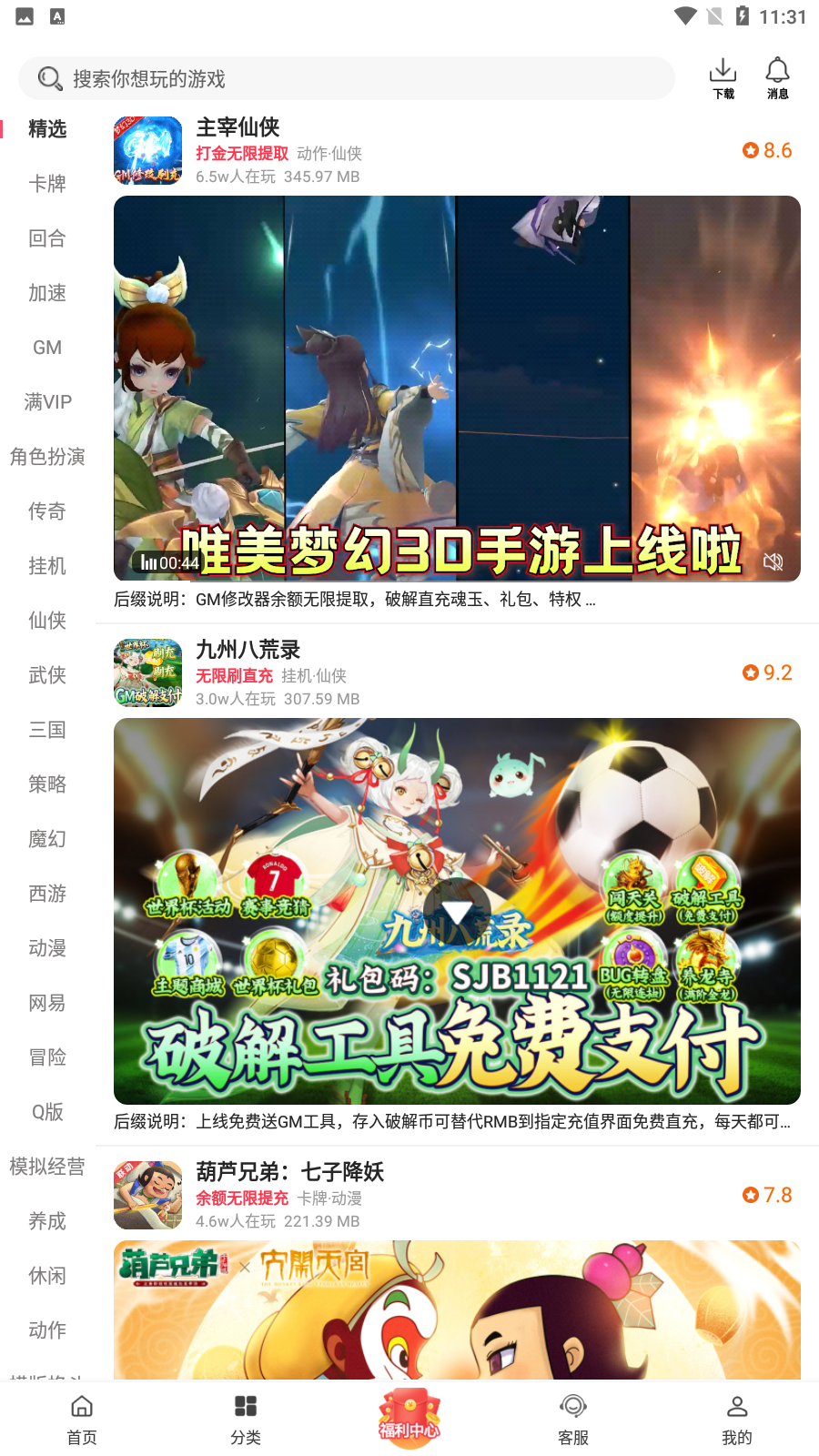This screenshot has width=819, height=1456.
Task: Open the 客服 tab
Action: pyautogui.click(x=573, y=1420)
